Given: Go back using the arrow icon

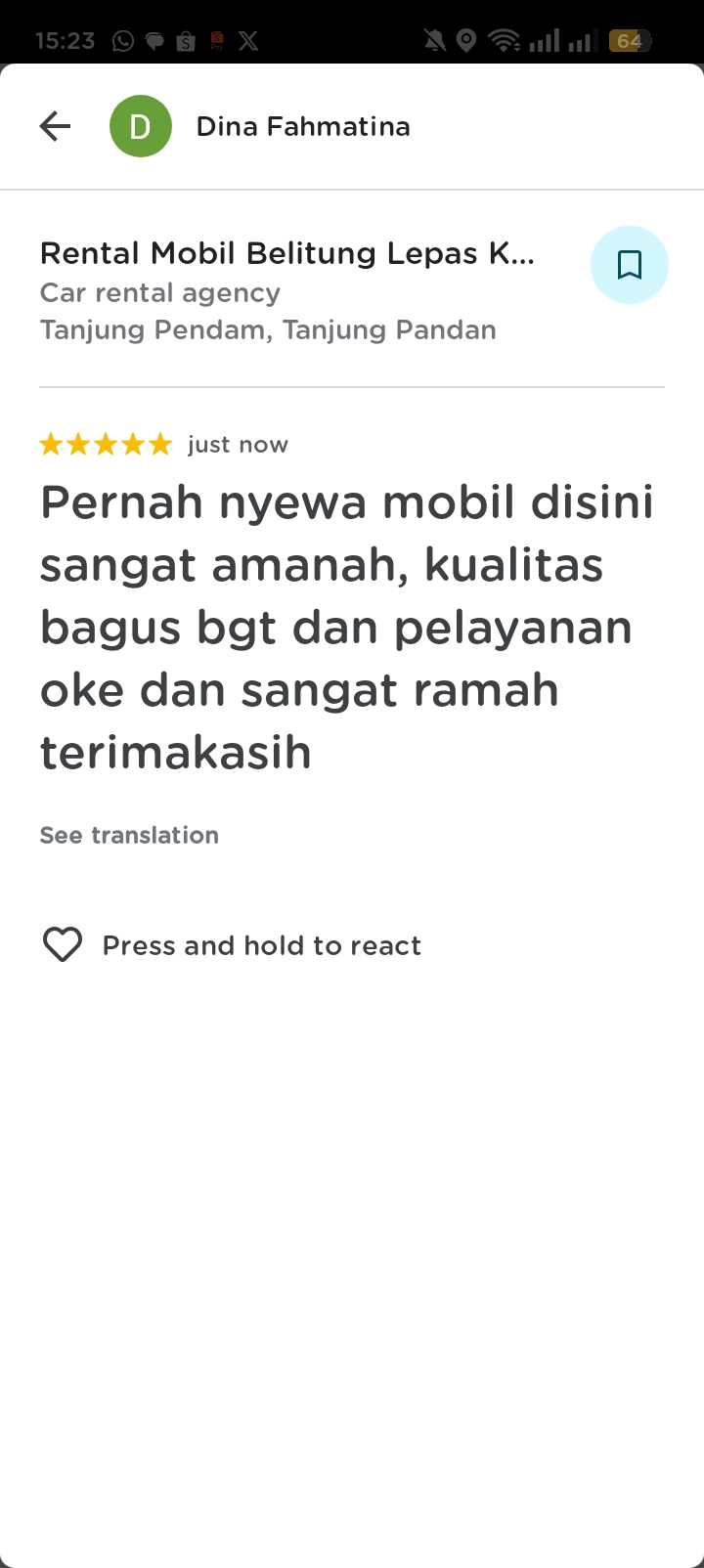Looking at the screenshot, I should pyautogui.click(x=55, y=126).
